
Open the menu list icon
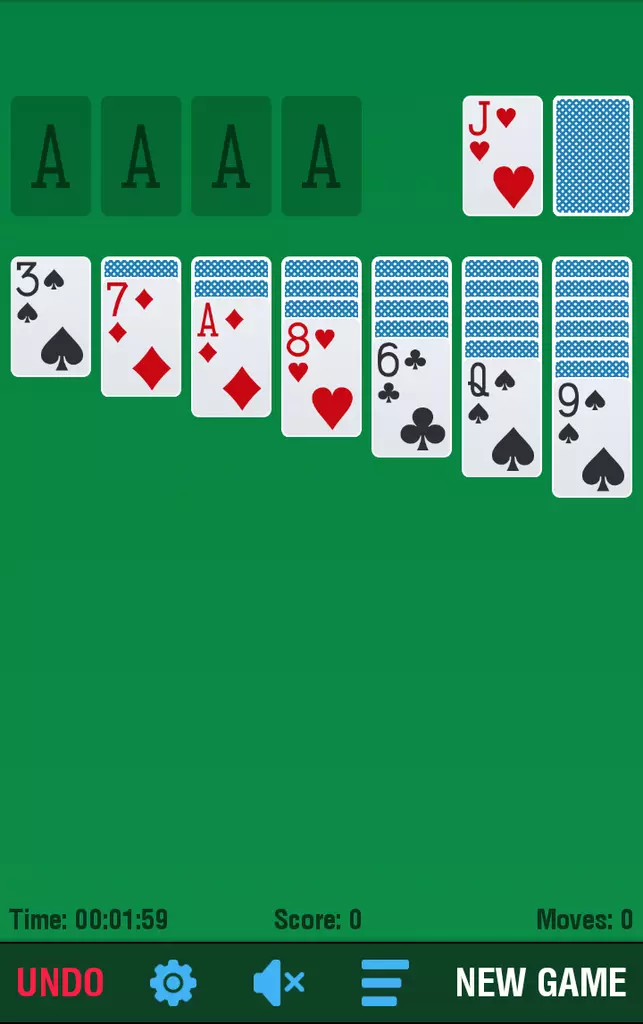(385, 983)
